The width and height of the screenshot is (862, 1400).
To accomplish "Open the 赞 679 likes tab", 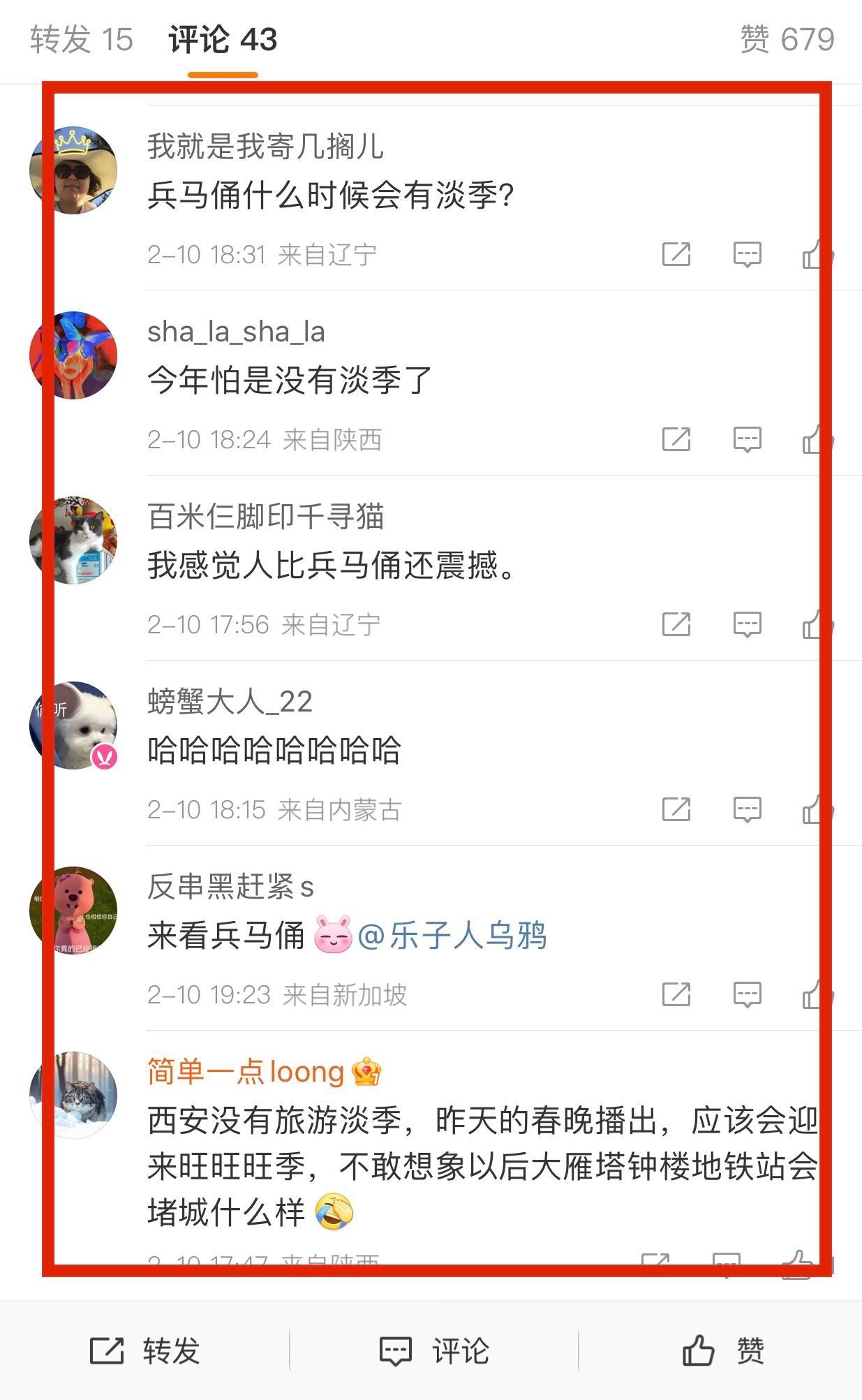I will point(787,39).
